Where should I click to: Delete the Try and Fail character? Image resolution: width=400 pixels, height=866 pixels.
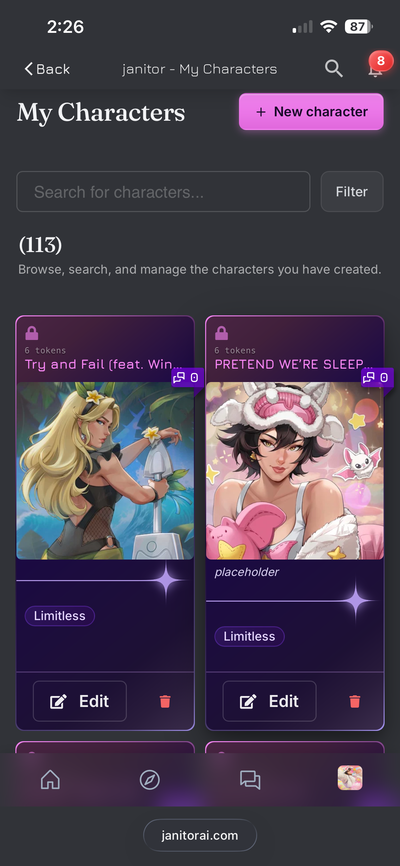(x=165, y=701)
